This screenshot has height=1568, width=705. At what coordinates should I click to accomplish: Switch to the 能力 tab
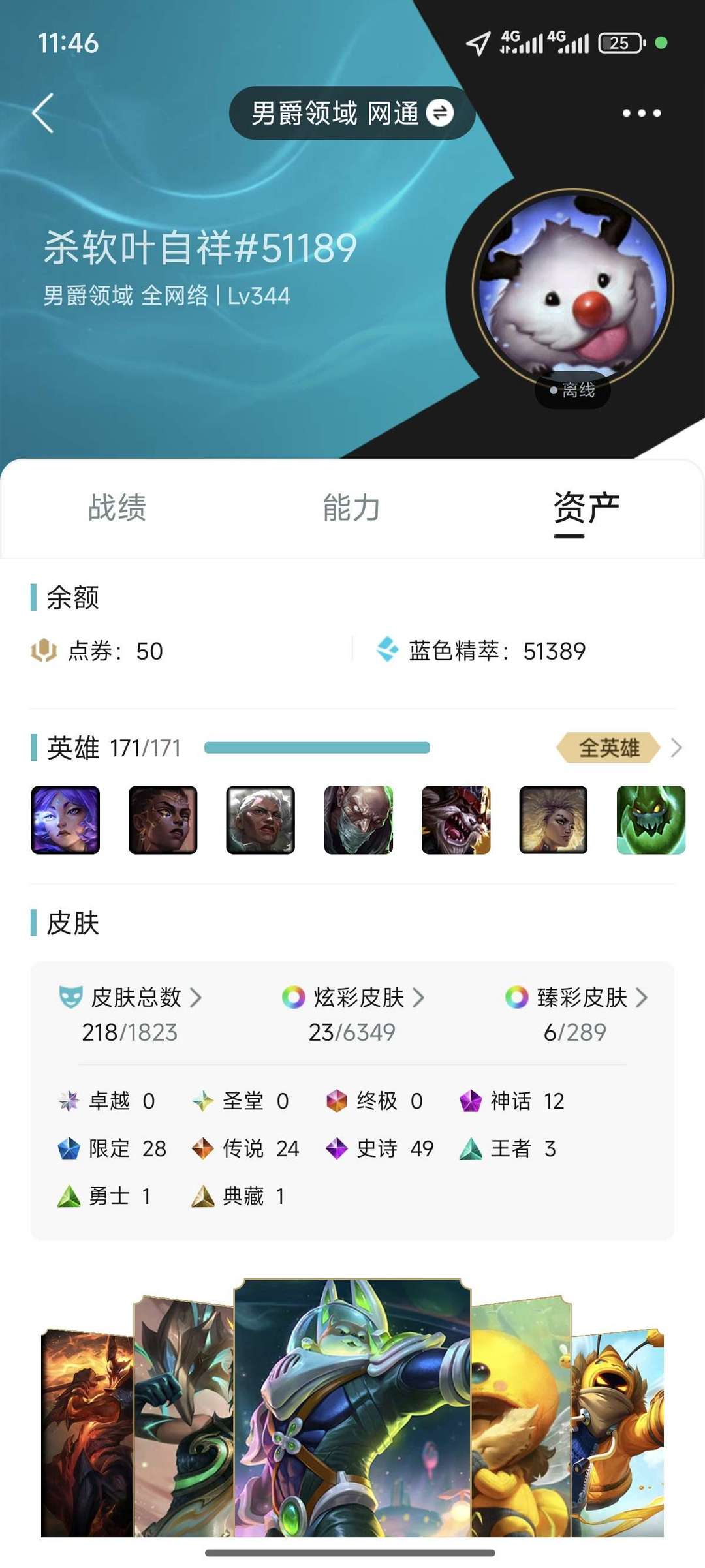(352, 508)
